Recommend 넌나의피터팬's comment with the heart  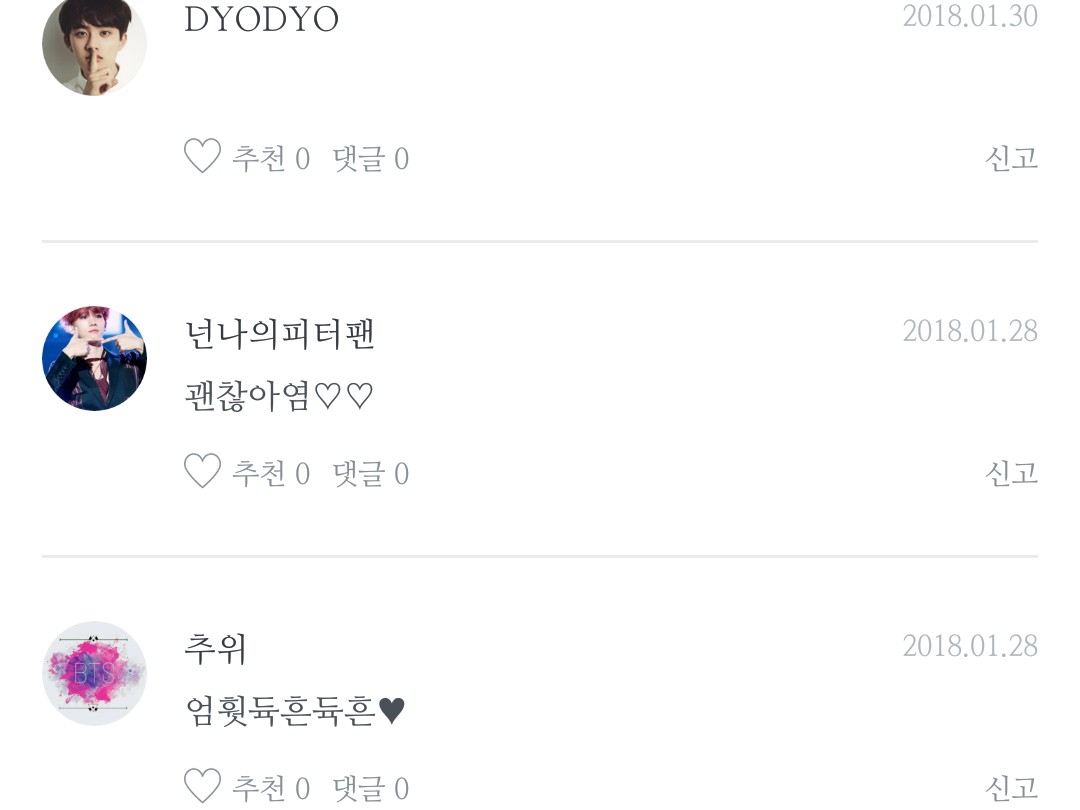(x=202, y=472)
